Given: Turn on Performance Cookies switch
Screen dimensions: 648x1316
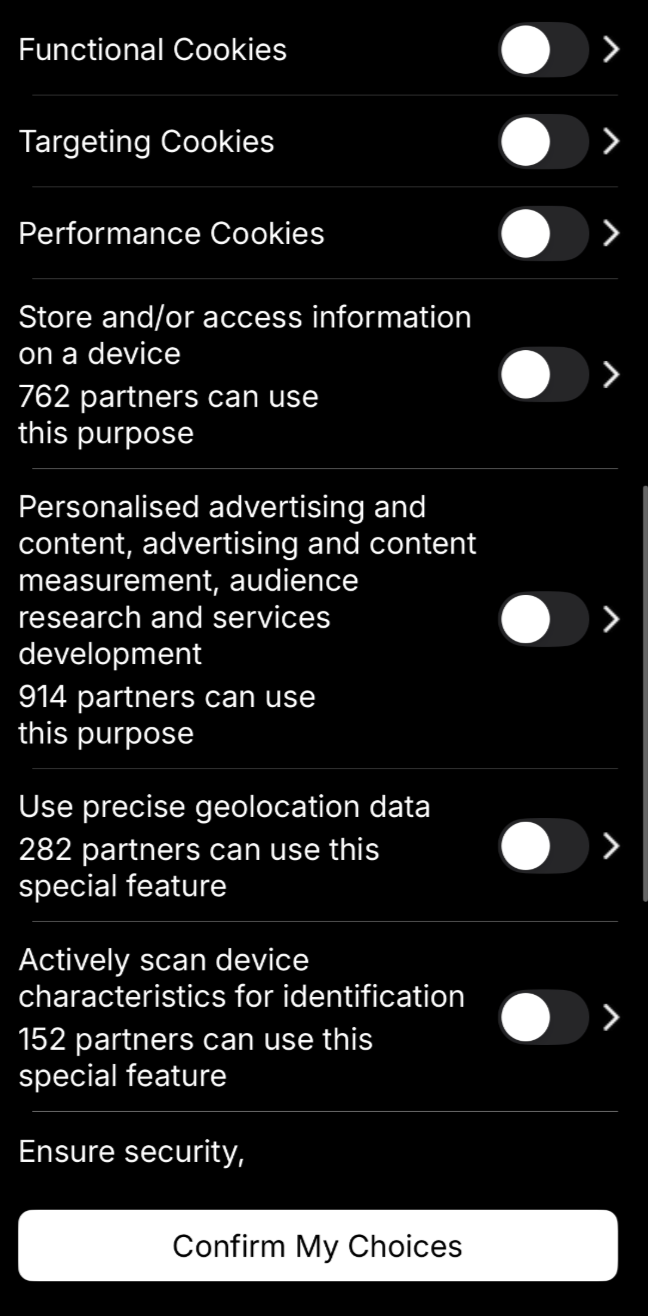Looking at the screenshot, I should pyautogui.click(x=543, y=234).
